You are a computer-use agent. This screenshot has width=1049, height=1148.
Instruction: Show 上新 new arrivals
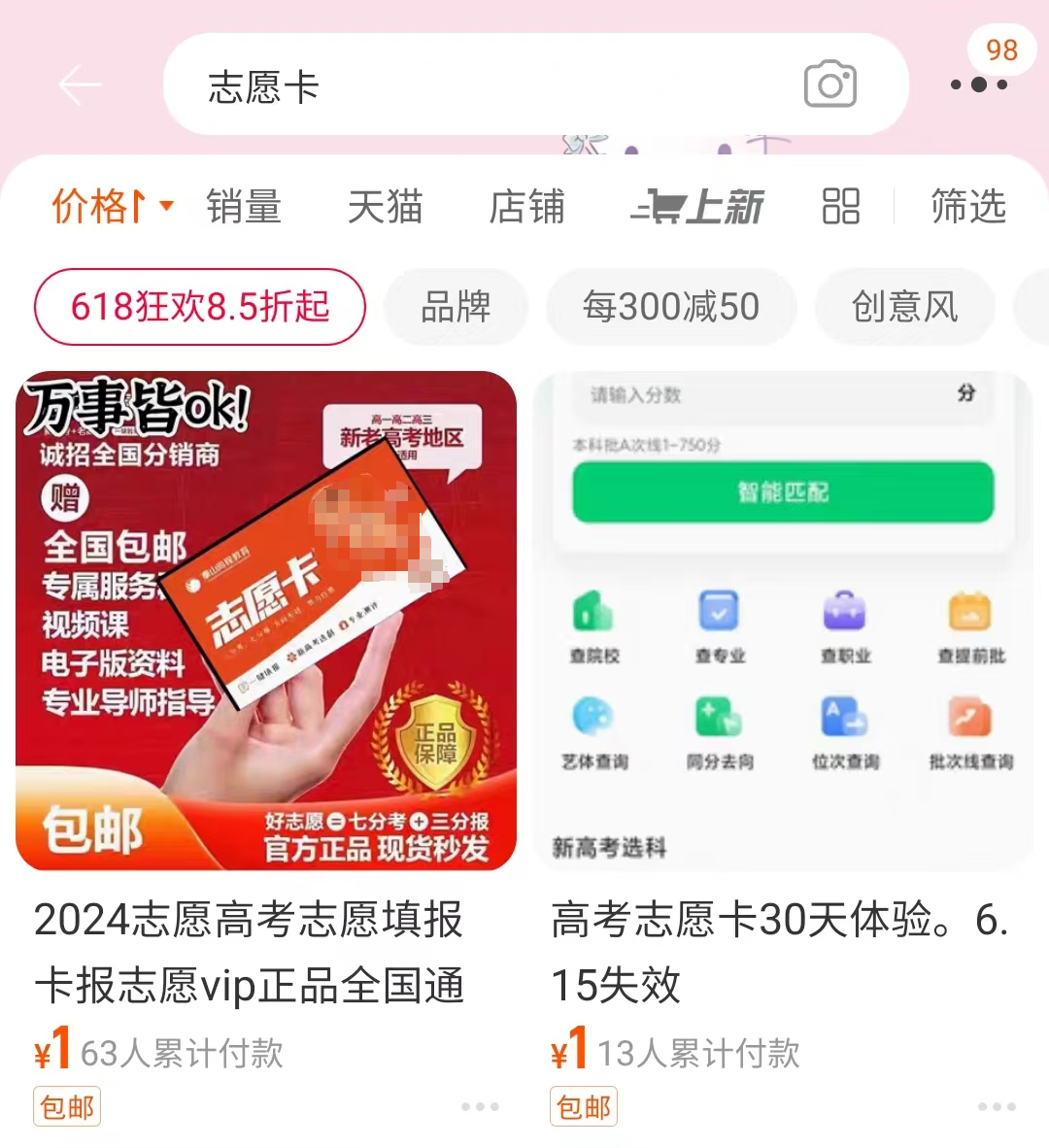click(x=697, y=206)
